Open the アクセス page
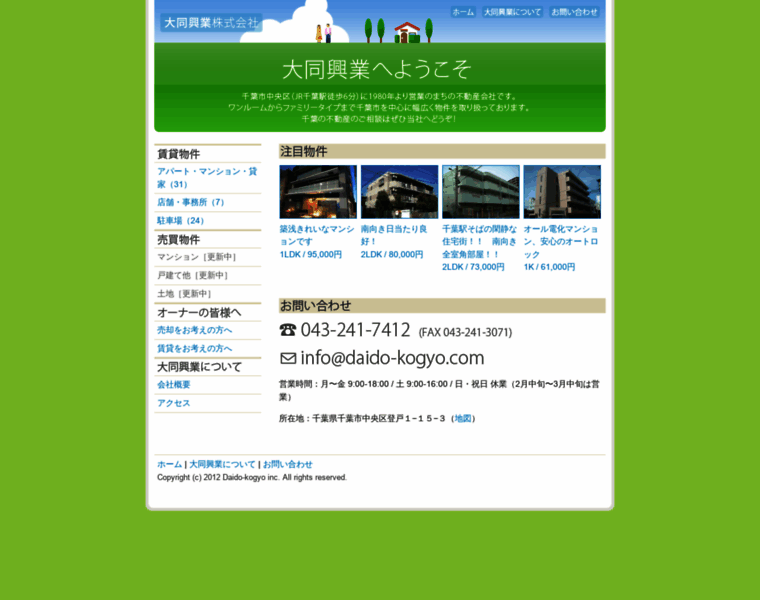 pos(174,403)
